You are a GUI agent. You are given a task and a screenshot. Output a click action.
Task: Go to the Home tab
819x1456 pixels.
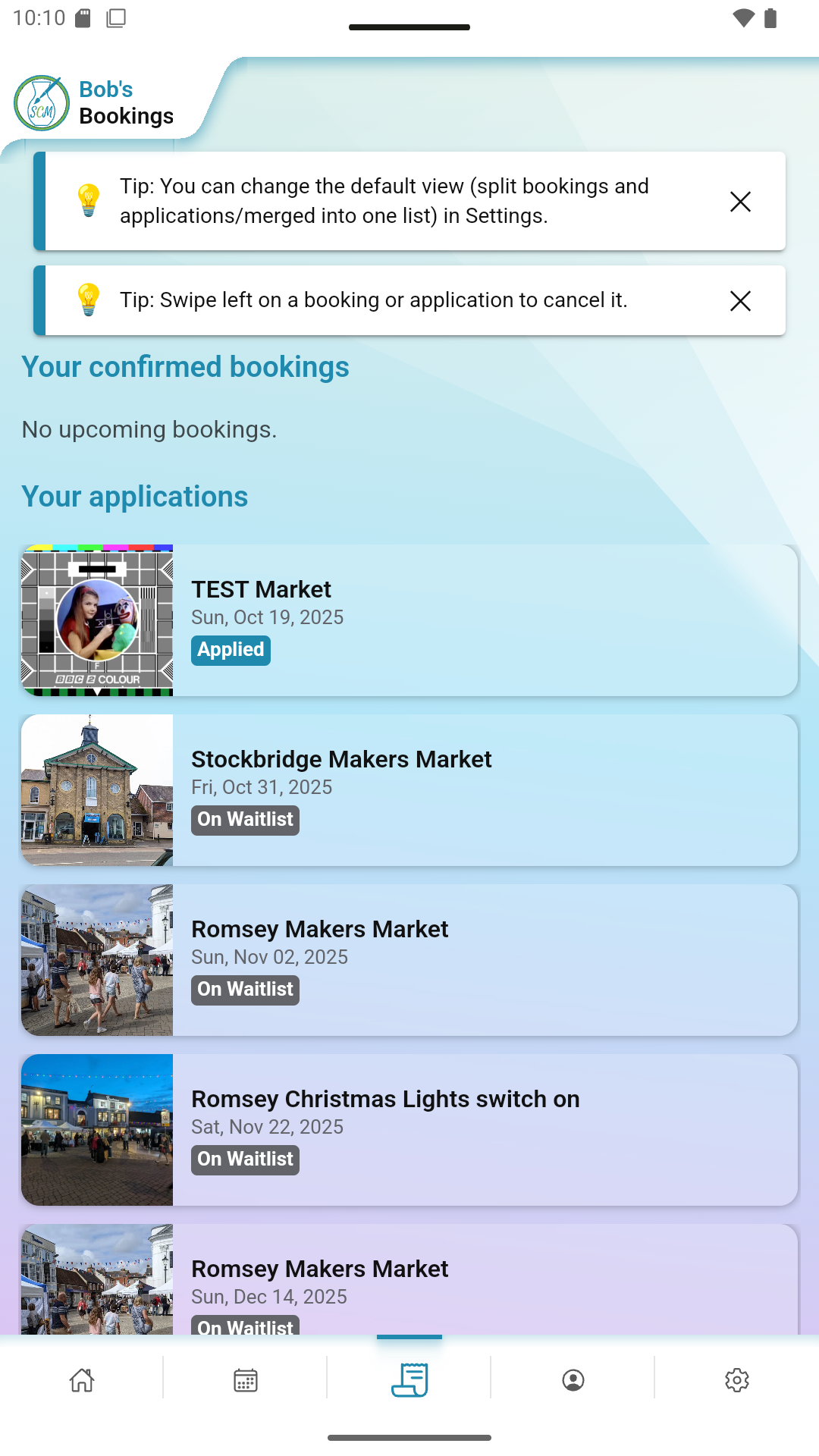[82, 1380]
